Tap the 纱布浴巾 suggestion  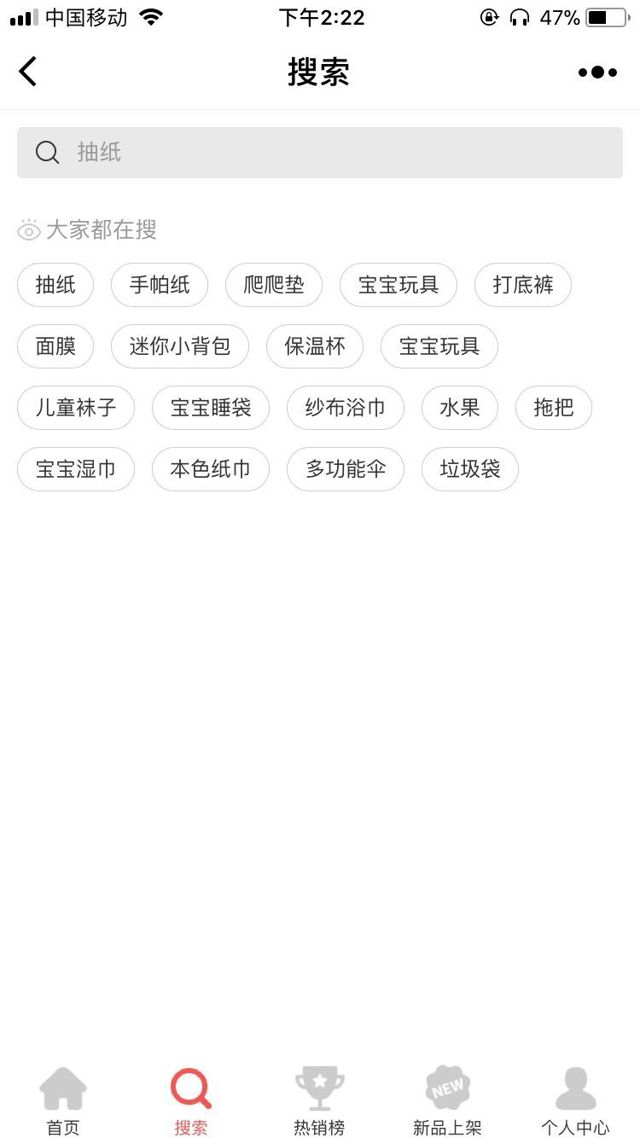point(345,407)
